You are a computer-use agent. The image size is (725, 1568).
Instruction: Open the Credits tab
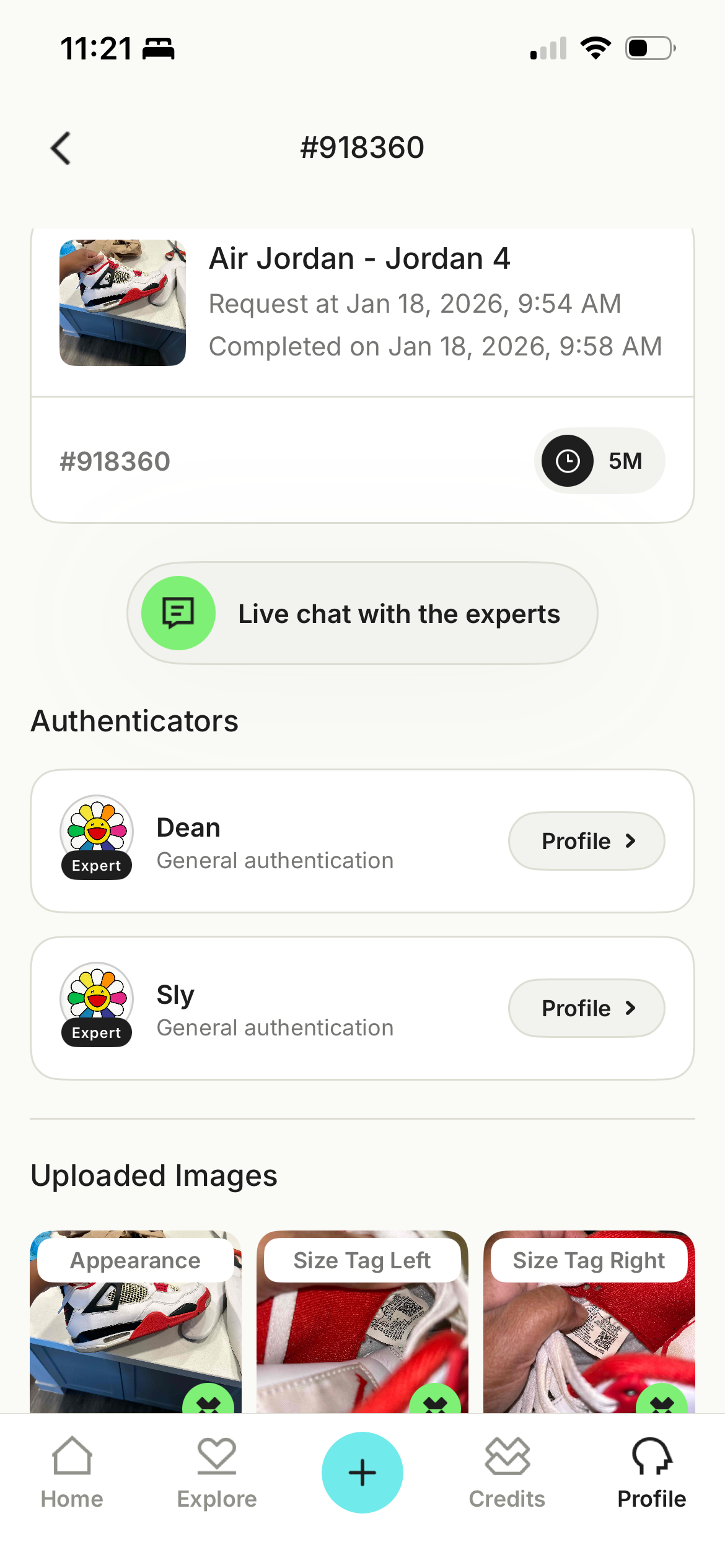tap(507, 1473)
